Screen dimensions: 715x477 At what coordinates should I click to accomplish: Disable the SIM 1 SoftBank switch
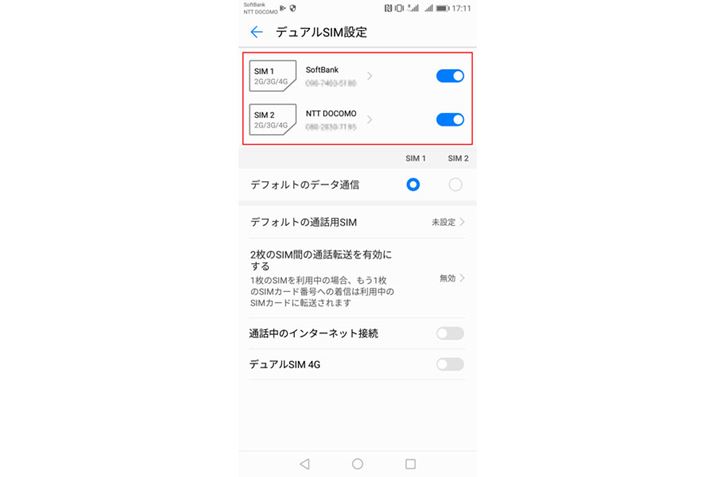tap(450, 76)
